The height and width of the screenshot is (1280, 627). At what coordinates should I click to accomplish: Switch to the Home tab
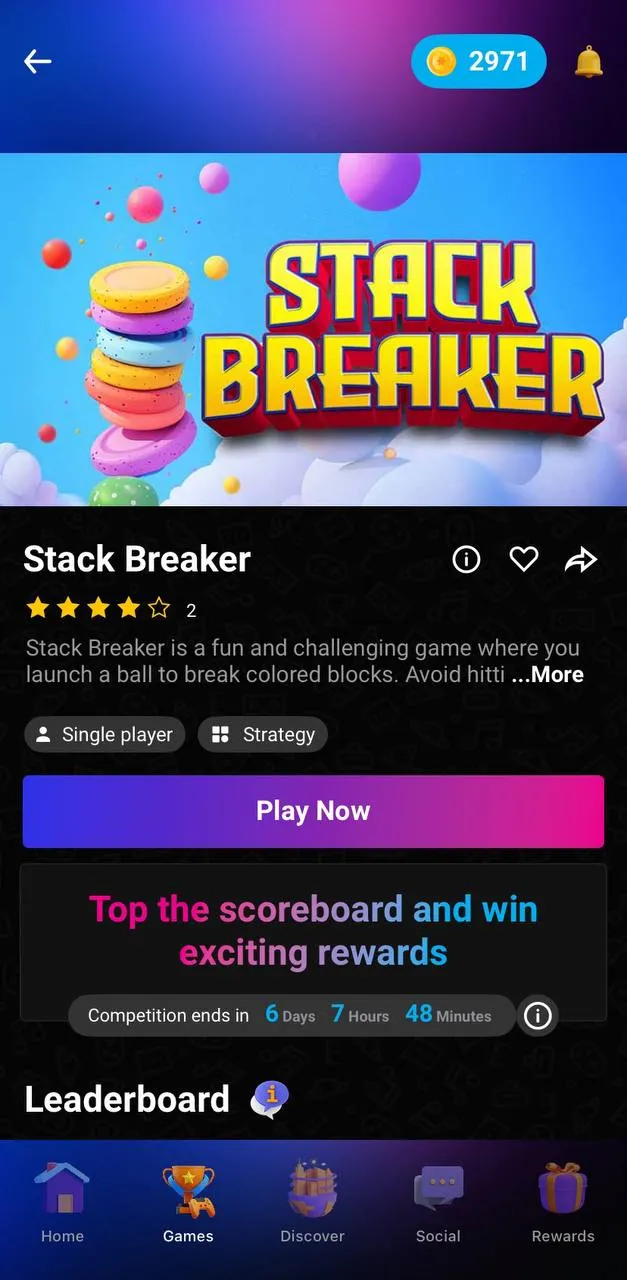pos(62,1204)
